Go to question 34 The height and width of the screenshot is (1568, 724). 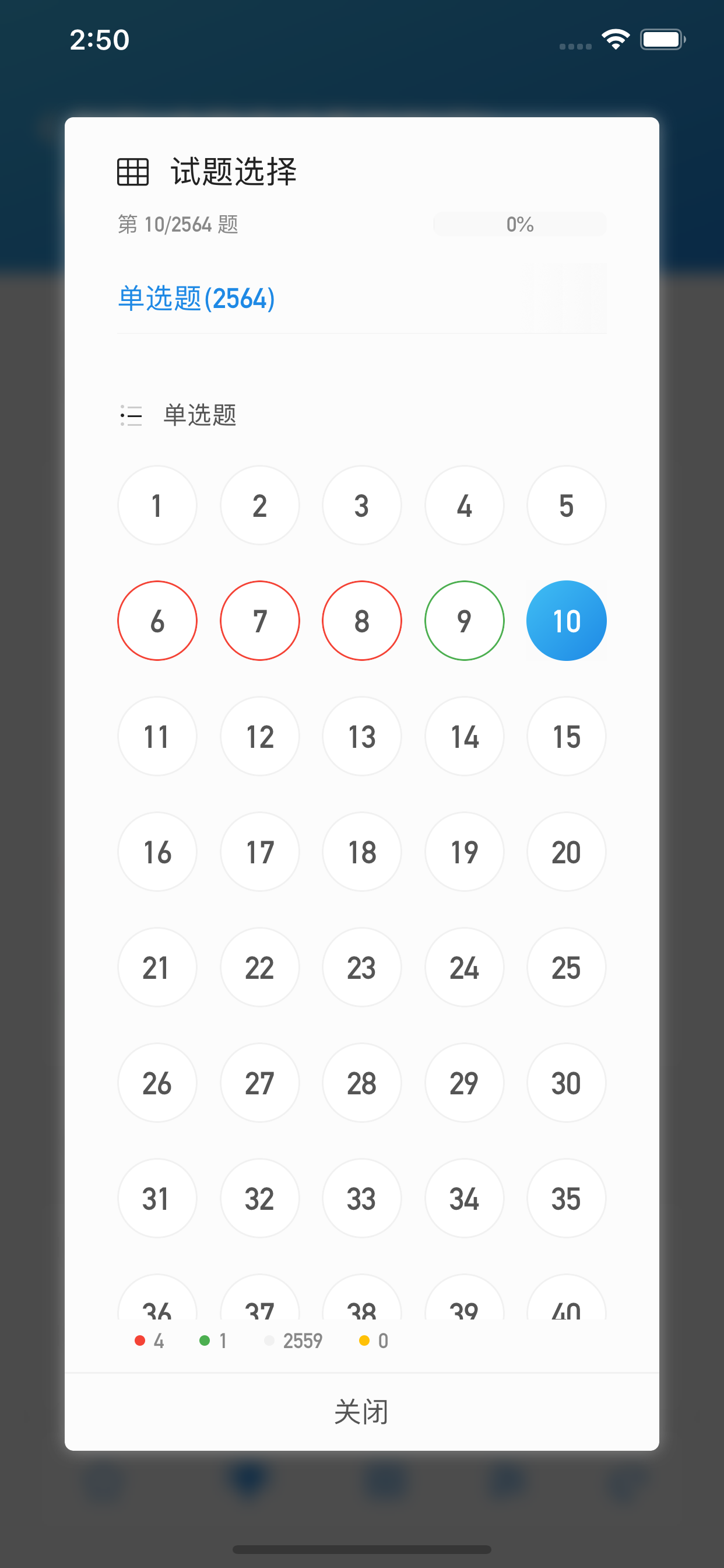tap(463, 1198)
